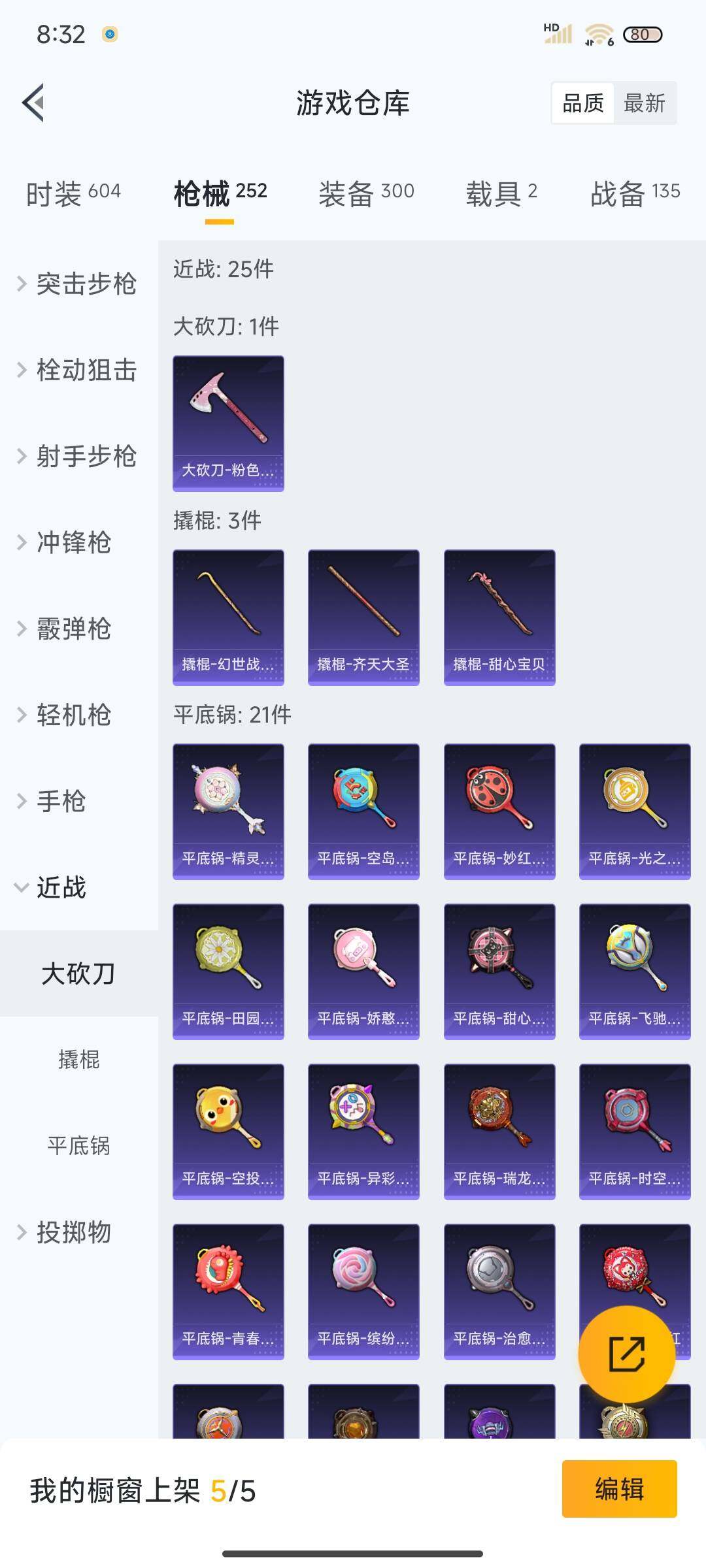Viewport: 706px width, 1568px height.
Task: Go back from the game warehouse
Action: click(x=34, y=103)
